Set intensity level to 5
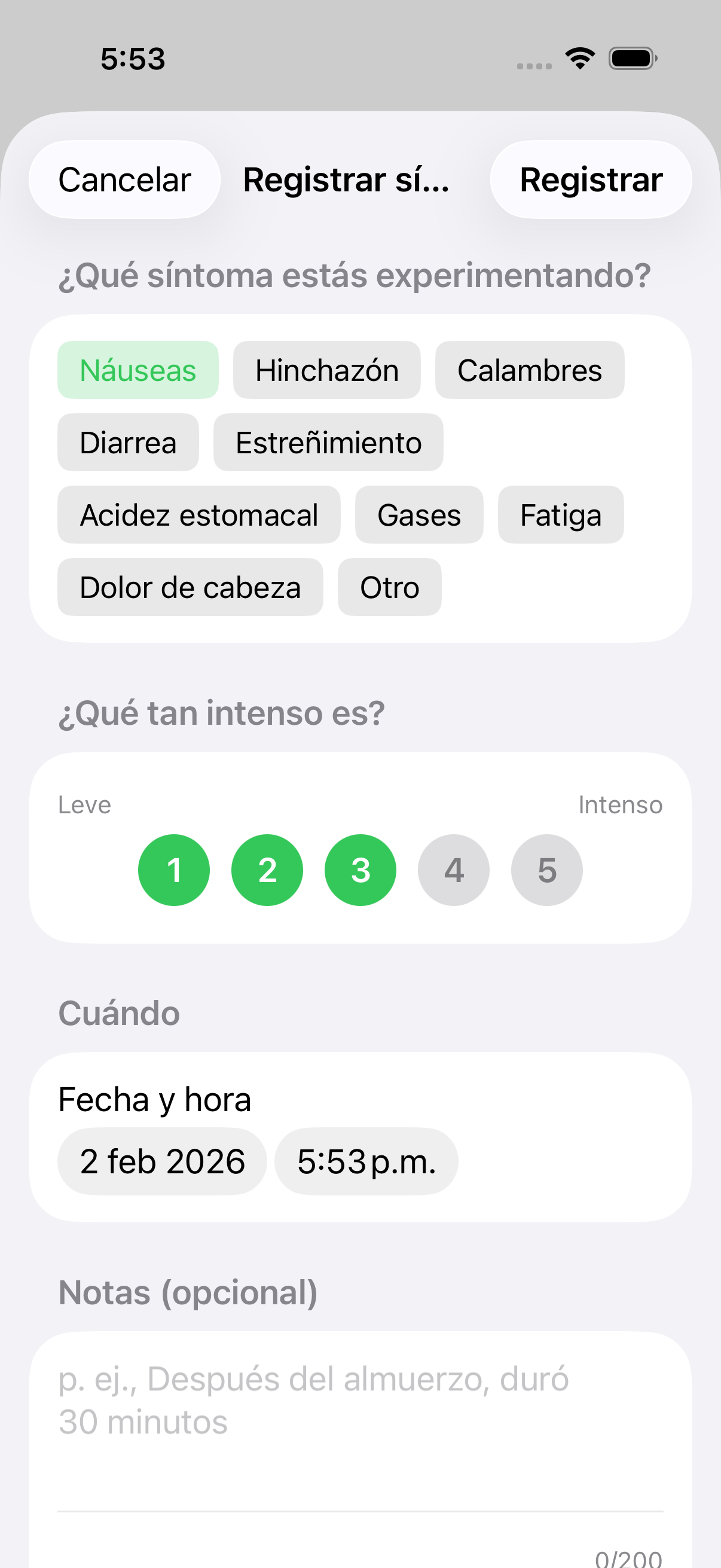Screen dimensions: 721x1568 tap(546, 870)
